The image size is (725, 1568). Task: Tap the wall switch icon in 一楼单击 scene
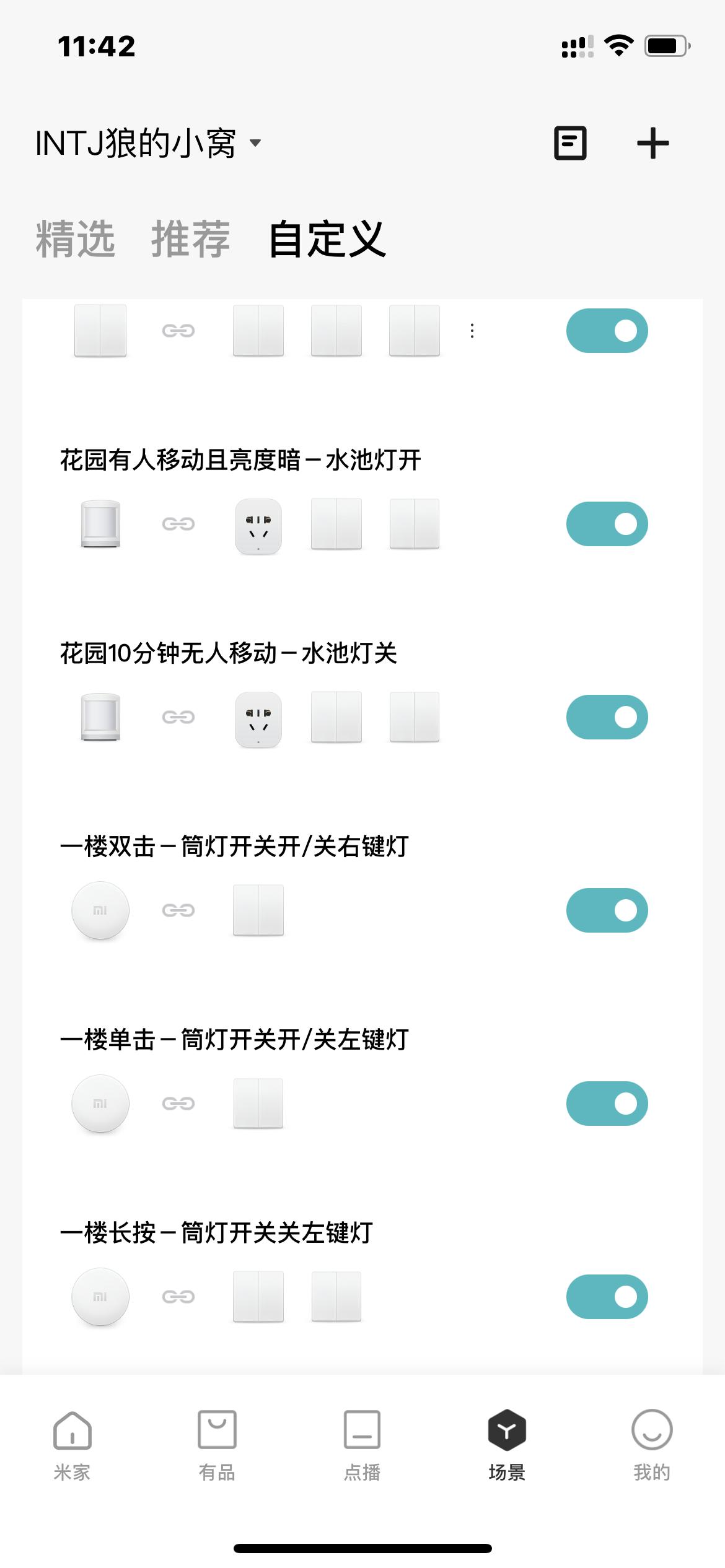click(x=260, y=1103)
